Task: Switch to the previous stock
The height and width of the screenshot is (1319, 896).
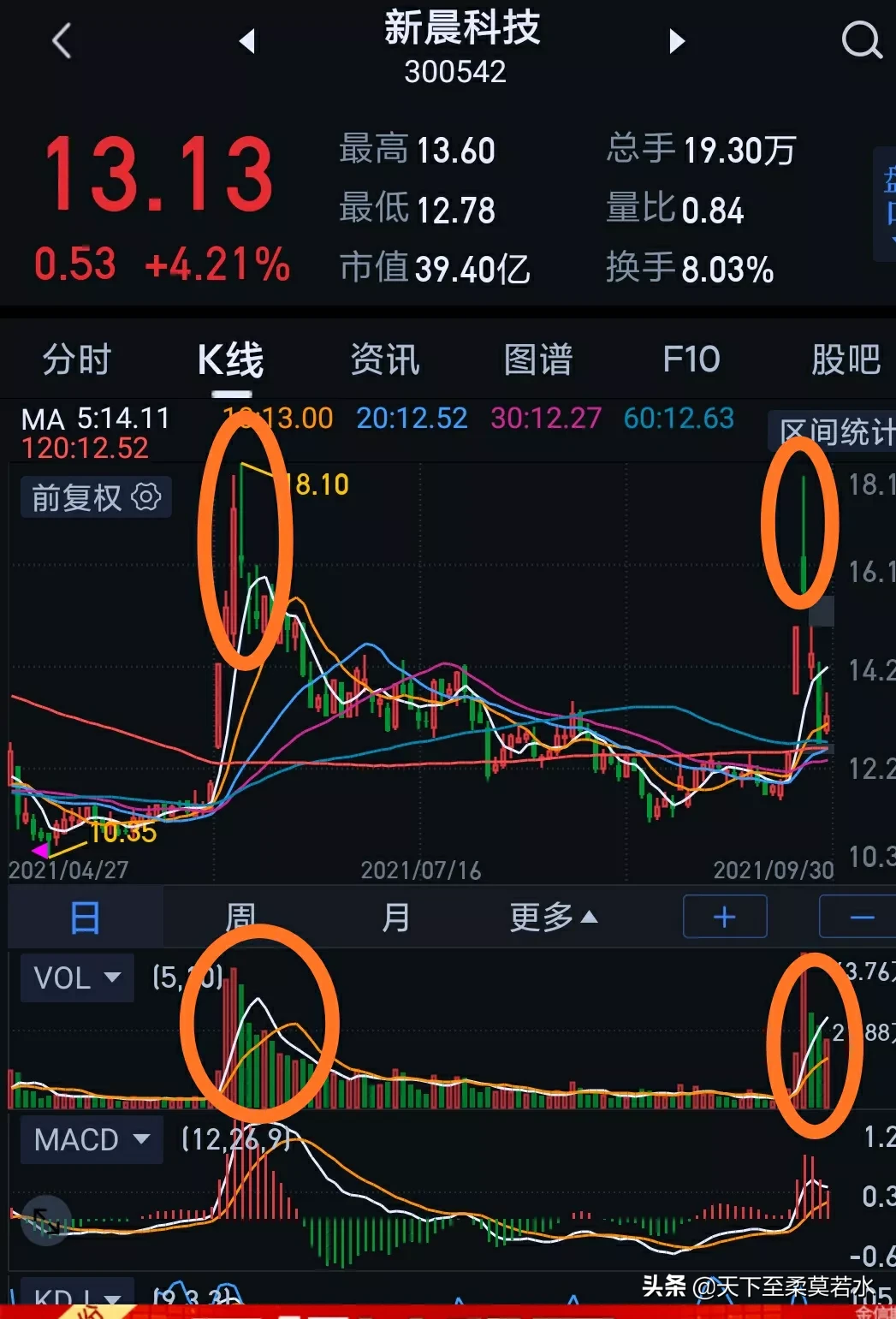Action: (x=247, y=40)
